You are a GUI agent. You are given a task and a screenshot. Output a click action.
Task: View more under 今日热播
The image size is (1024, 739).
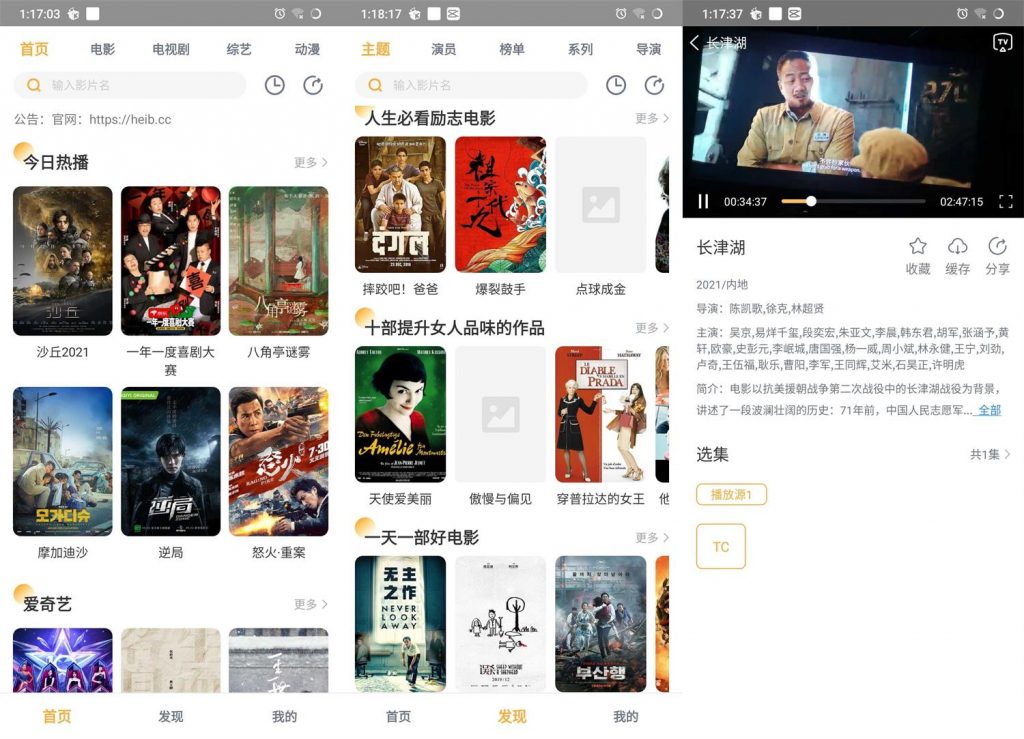(x=310, y=162)
